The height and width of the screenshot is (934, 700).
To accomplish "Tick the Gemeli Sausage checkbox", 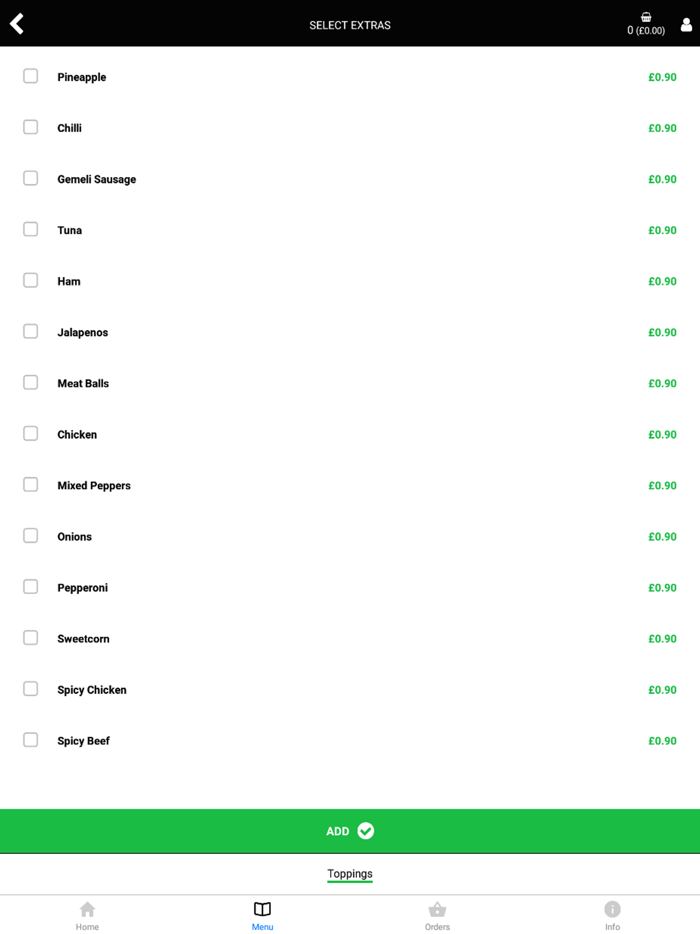I will (31, 178).
